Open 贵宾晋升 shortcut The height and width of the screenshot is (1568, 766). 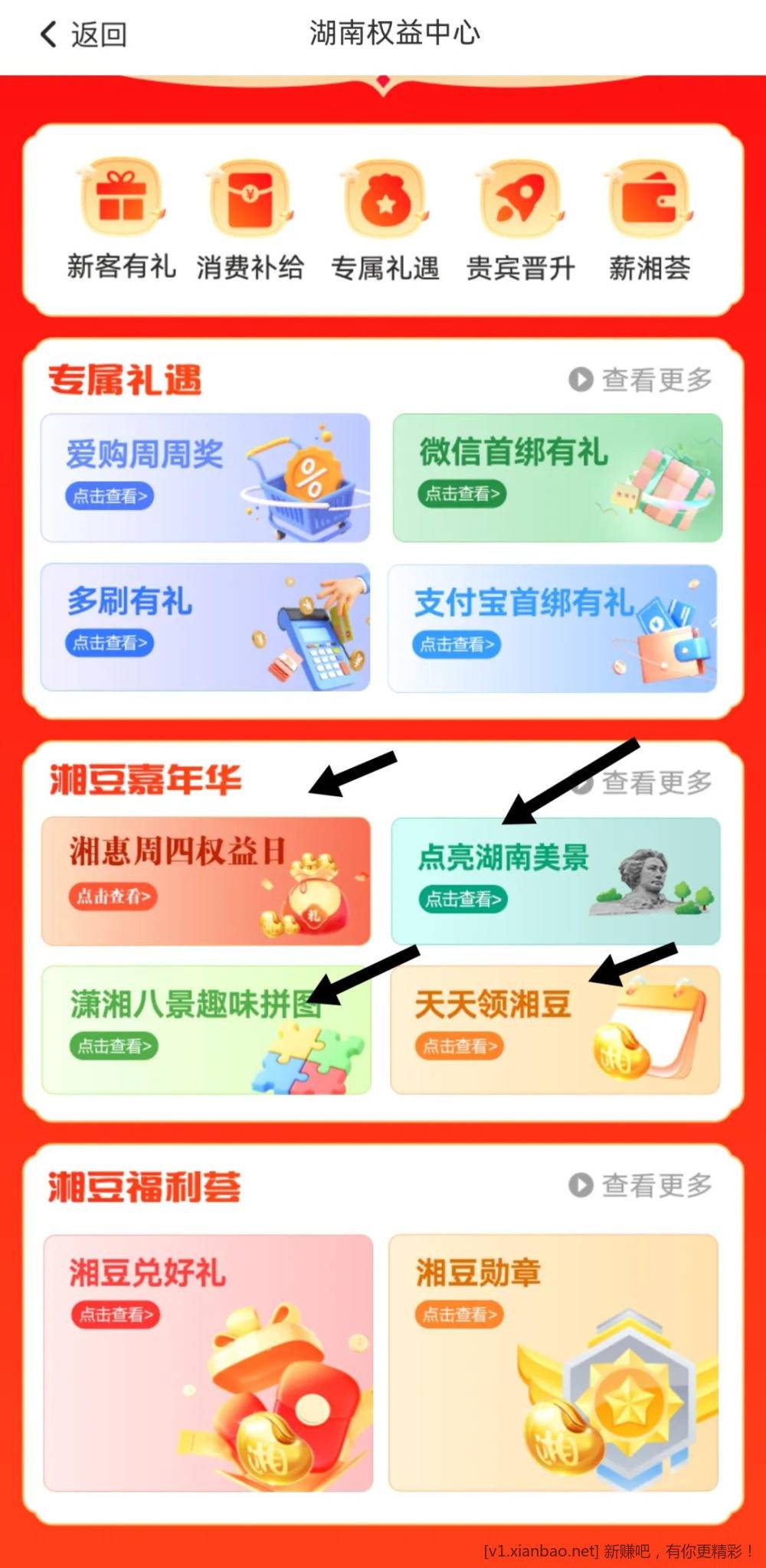(520, 218)
